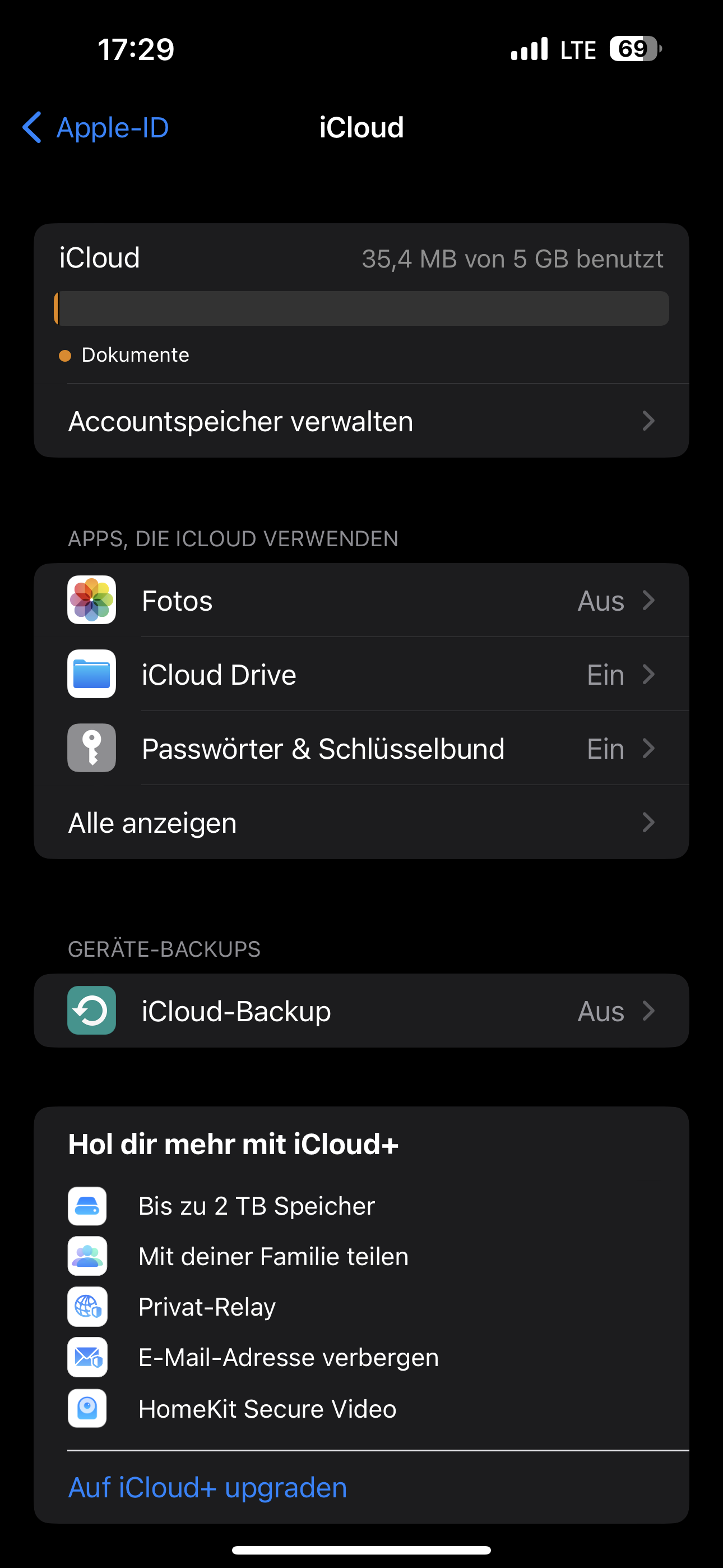Viewport: 723px width, 1568px height.
Task: Open Accountspeicher verwalten
Action: (x=361, y=421)
